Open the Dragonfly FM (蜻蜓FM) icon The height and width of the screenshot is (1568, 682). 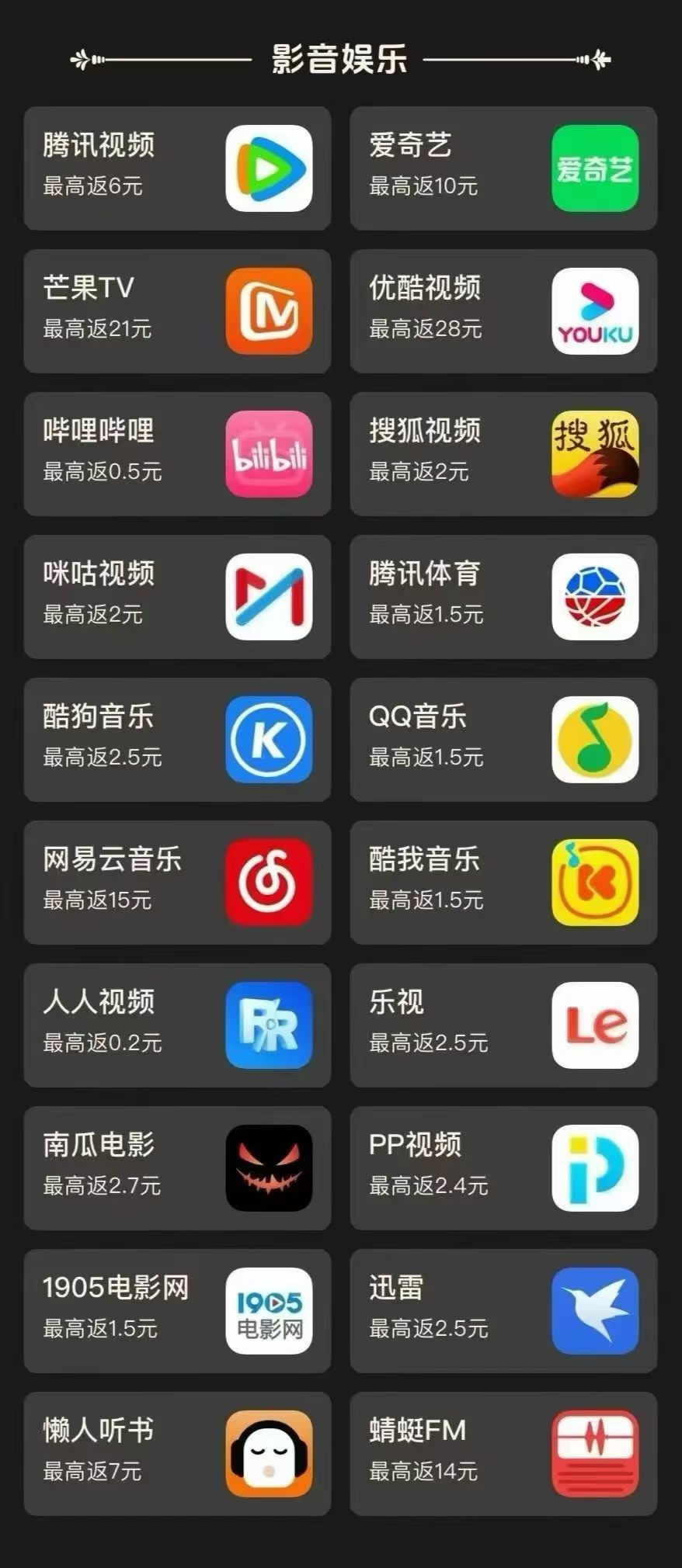click(x=594, y=1453)
